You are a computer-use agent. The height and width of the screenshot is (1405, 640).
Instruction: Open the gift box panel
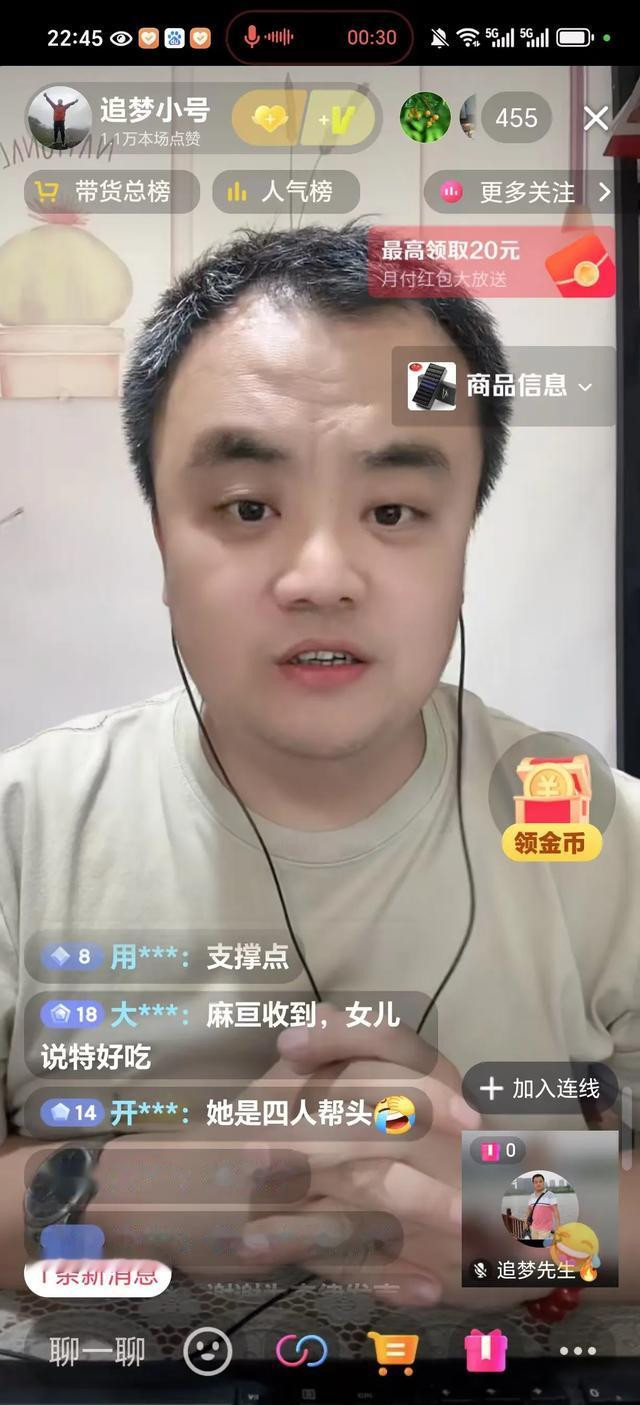click(486, 1351)
